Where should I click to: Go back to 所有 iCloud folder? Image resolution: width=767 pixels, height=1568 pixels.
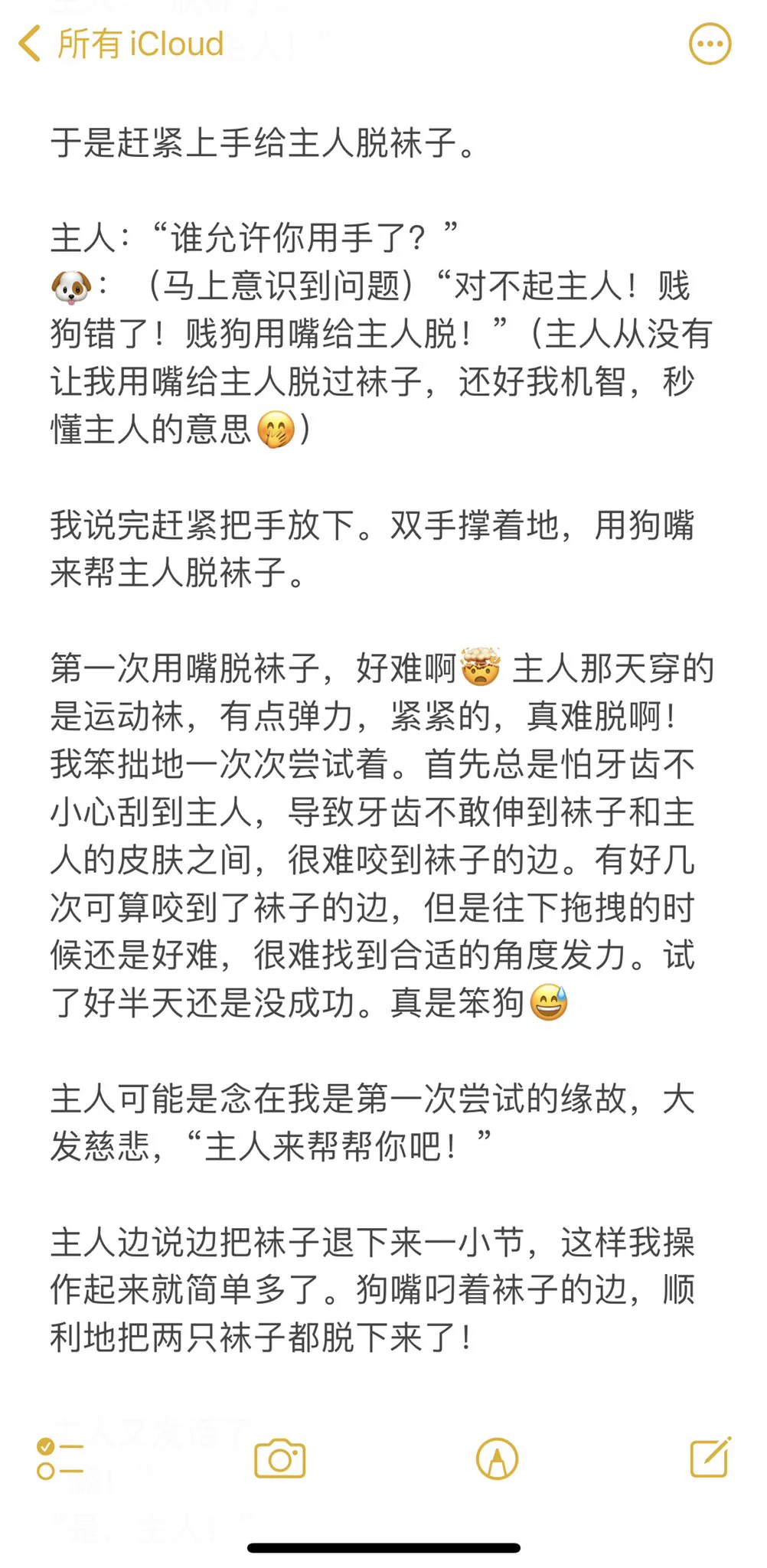pos(121,44)
